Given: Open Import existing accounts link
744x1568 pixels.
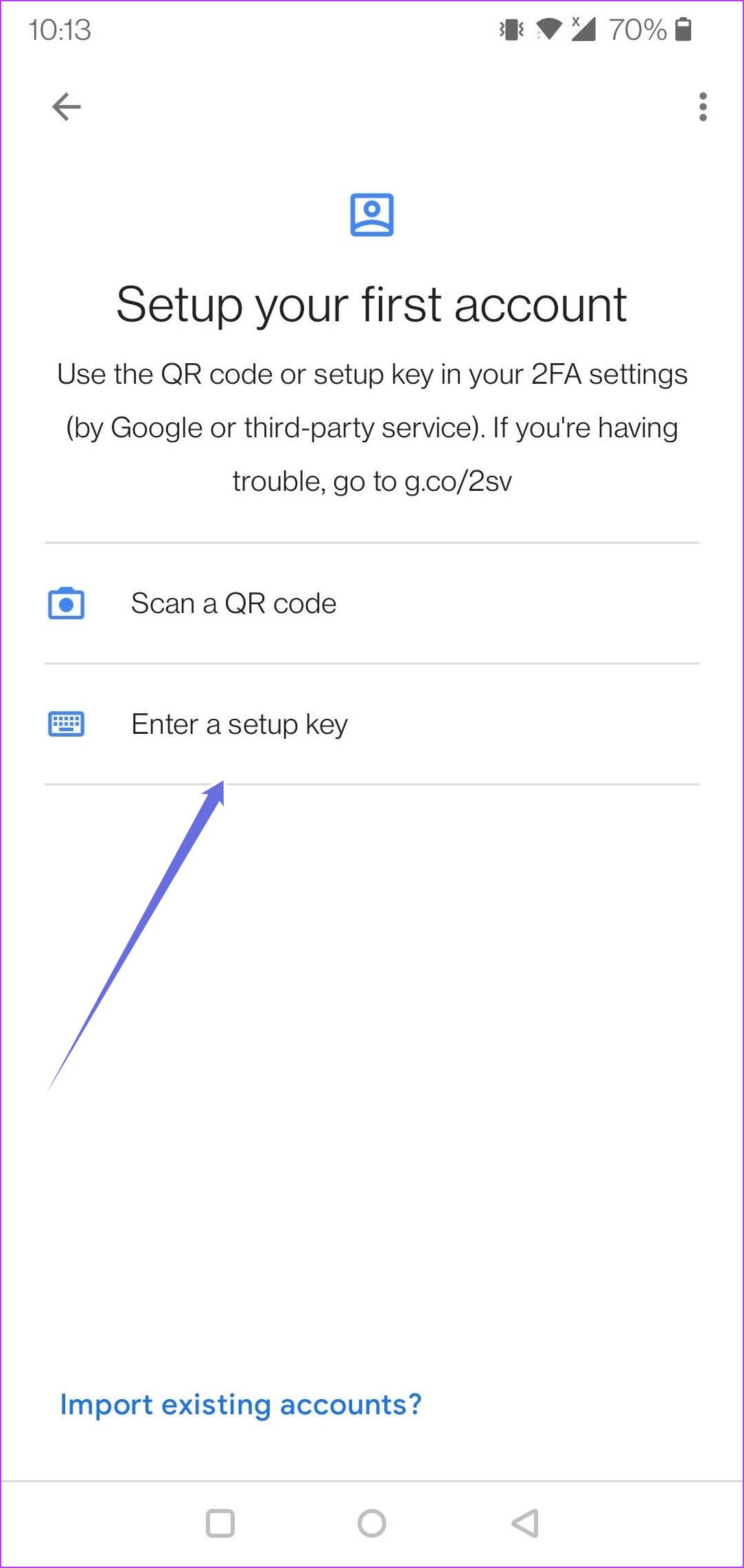Looking at the screenshot, I should coord(241,1405).
